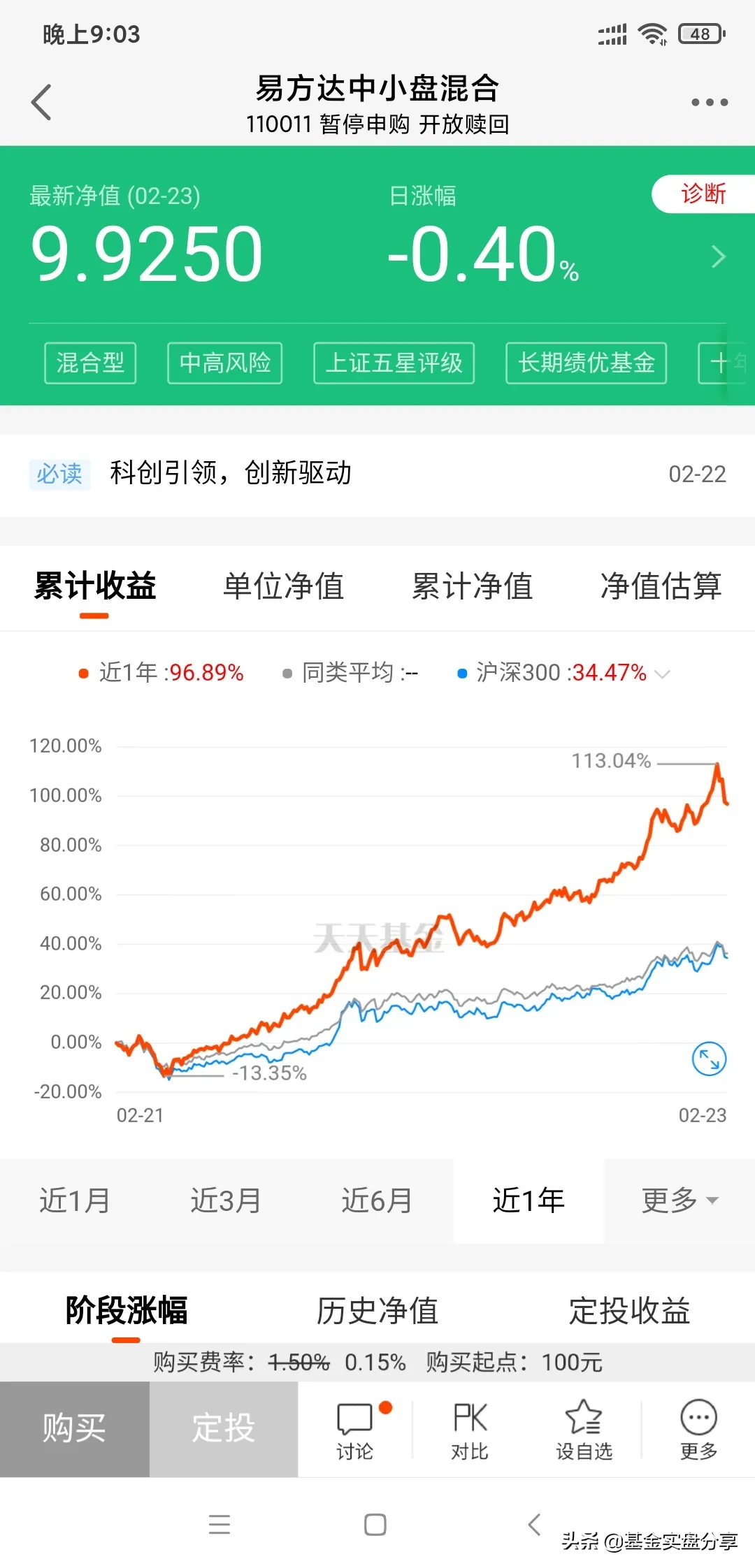
Task: Tap the 长期绩优基金 tag
Action: click(586, 363)
